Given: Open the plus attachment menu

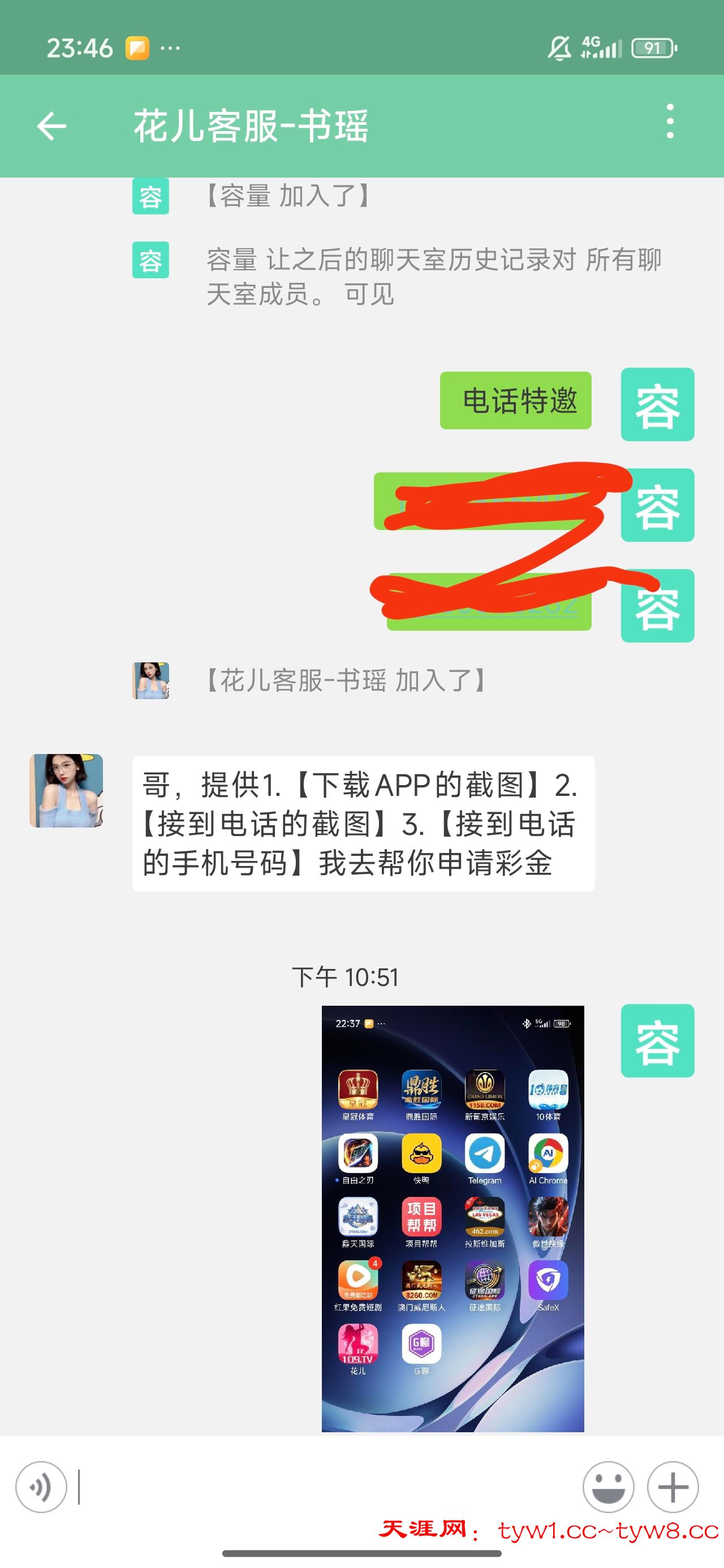Looking at the screenshot, I should click(x=672, y=1488).
